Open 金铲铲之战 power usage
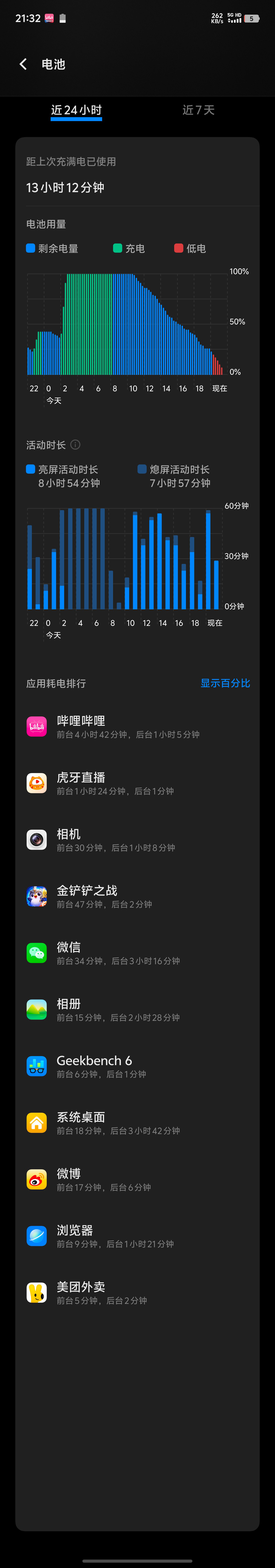 [x=137, y=897]
